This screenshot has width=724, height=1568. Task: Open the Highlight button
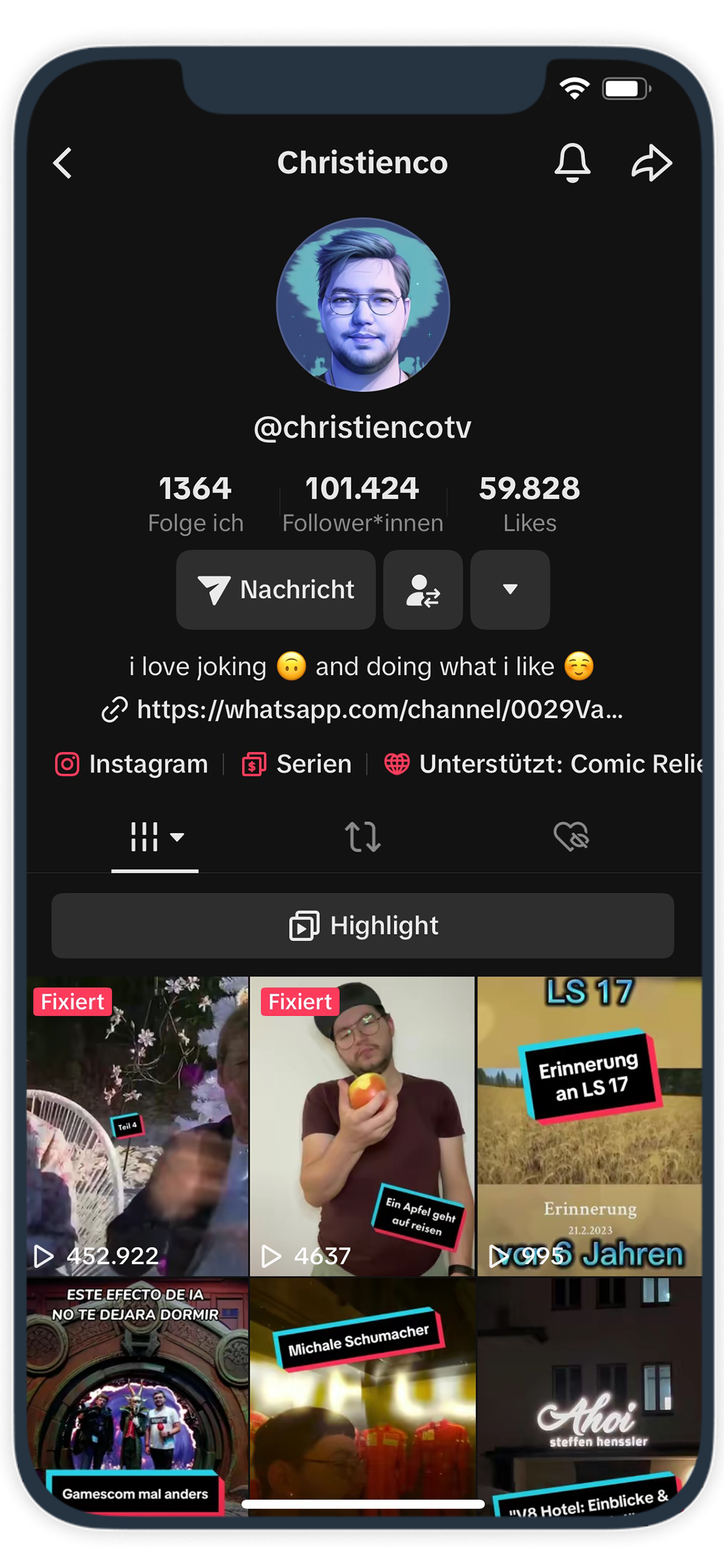click(362, 926)
